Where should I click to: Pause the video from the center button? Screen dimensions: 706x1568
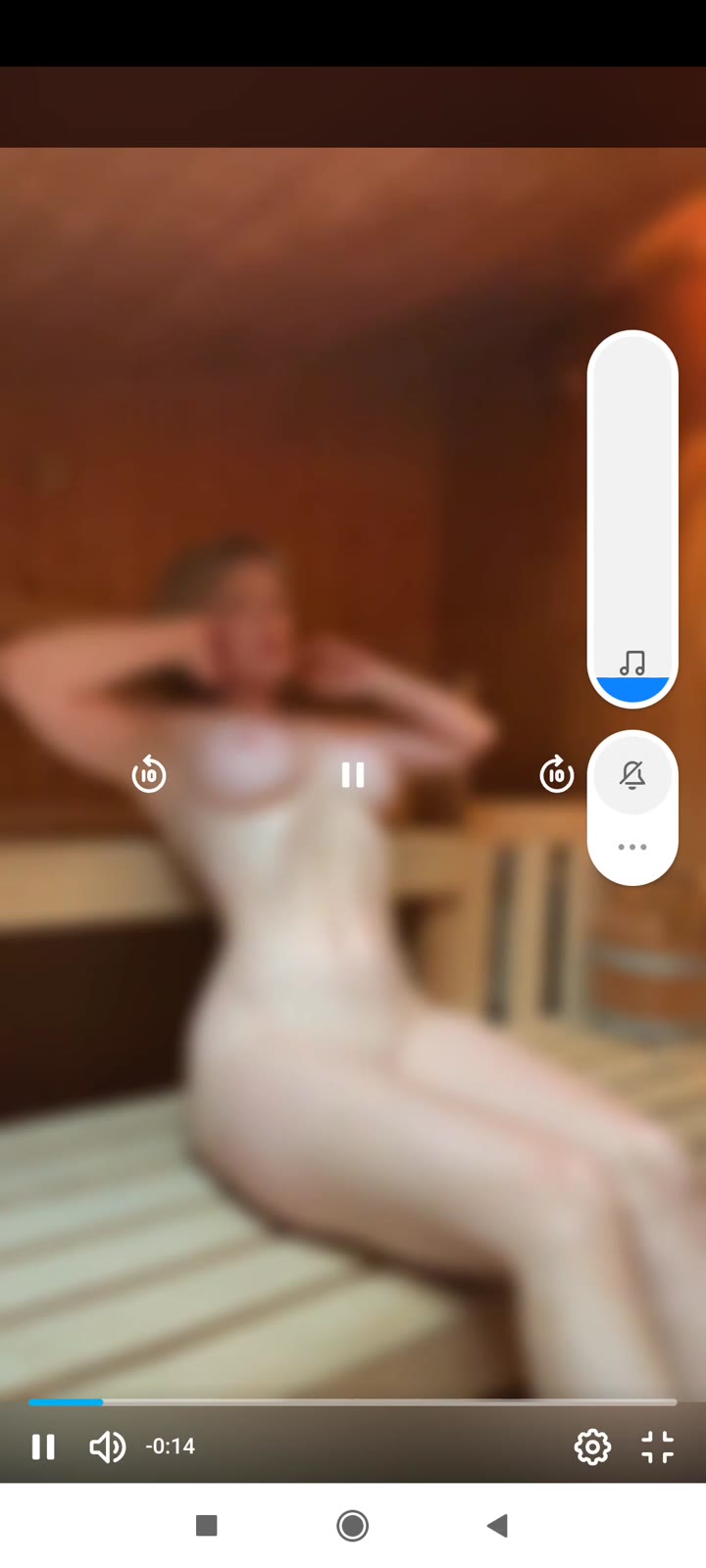click(x=352, y=775)
